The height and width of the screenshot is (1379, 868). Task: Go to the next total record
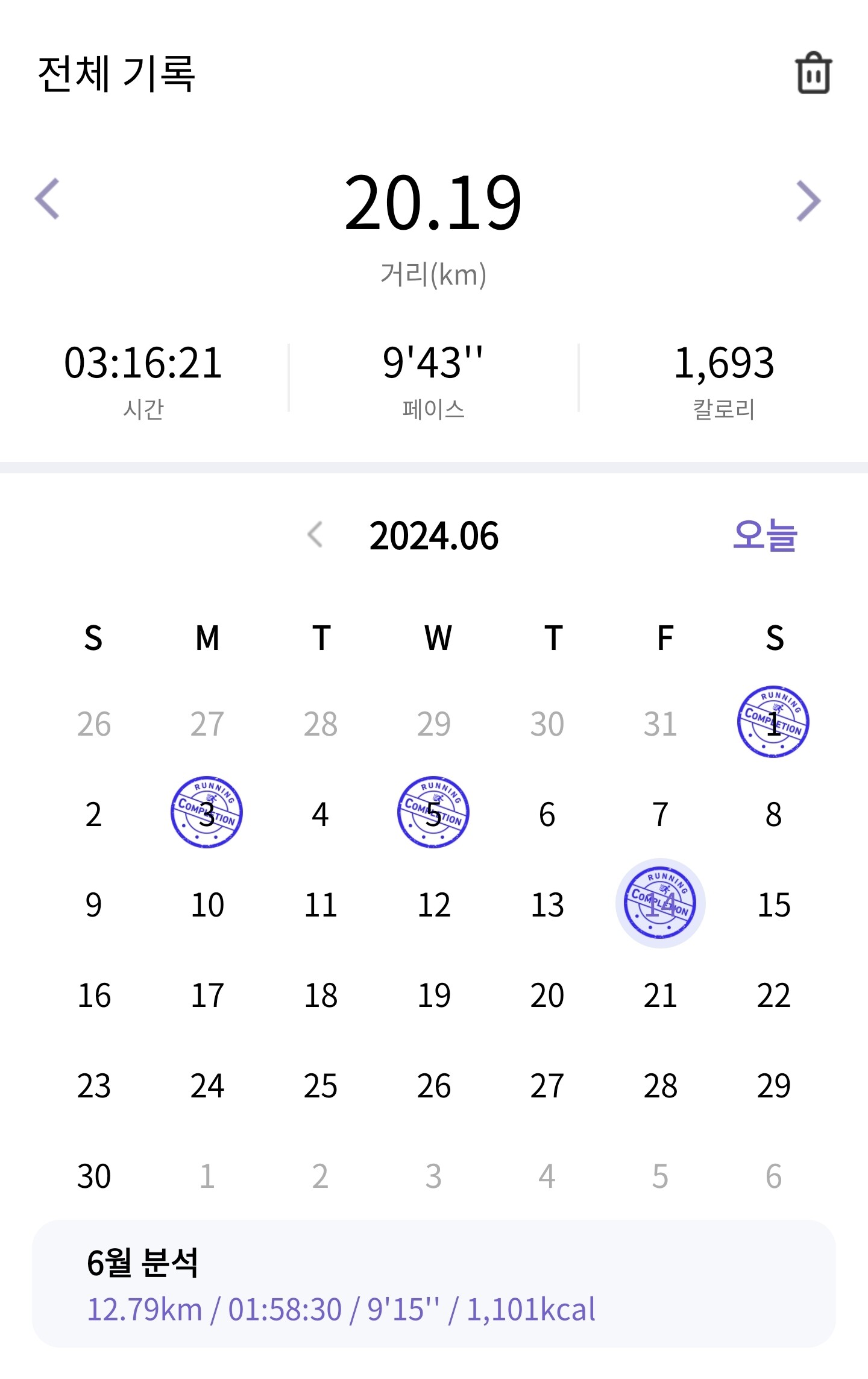point(808,201)
